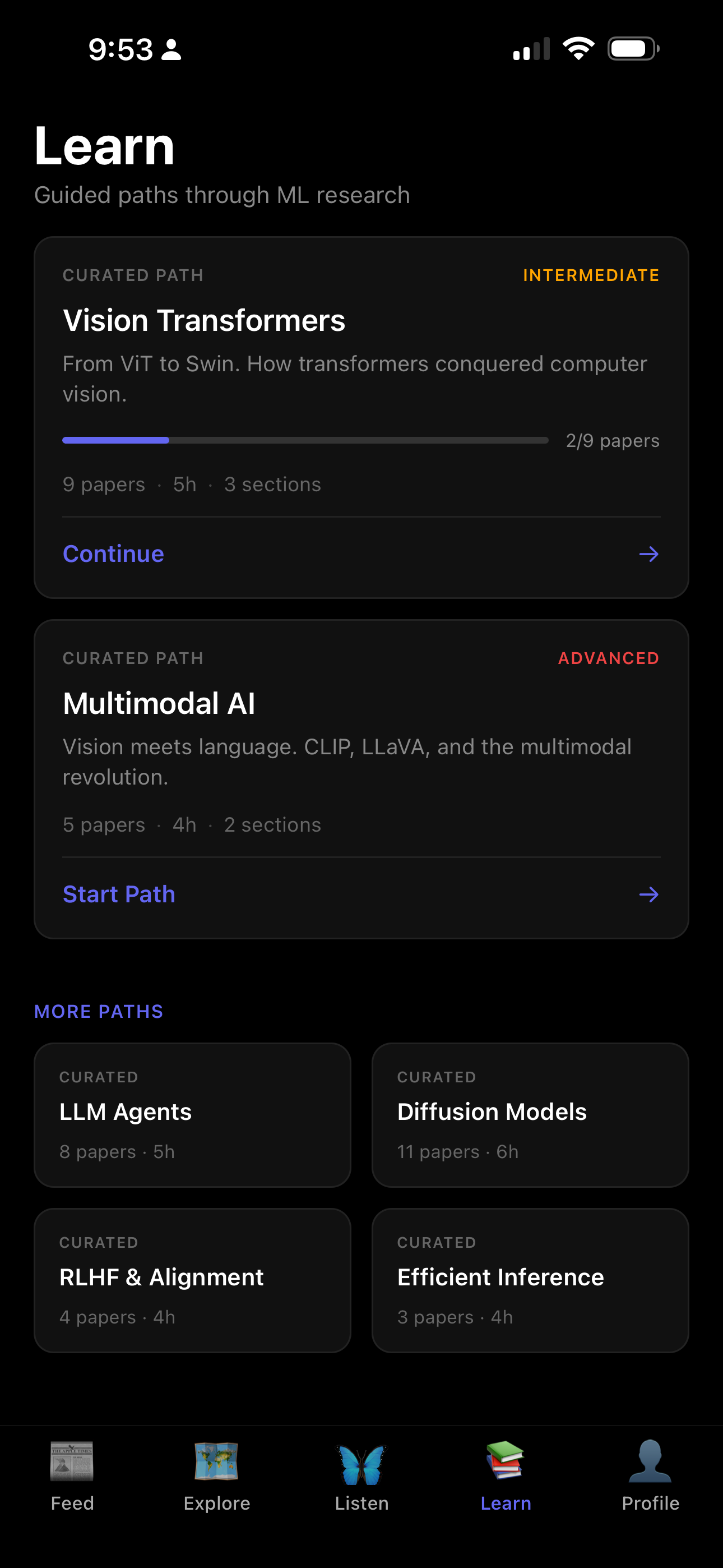Screen dimensions: 723x1568
Task: Tap the arrow beside Continue
Action: point(649,554)
